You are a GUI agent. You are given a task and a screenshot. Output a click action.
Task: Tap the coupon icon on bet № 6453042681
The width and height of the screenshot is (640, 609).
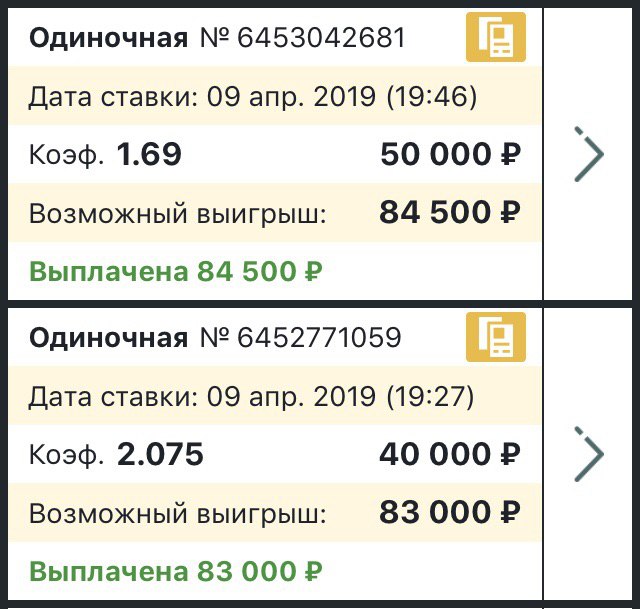pos(496,39)
